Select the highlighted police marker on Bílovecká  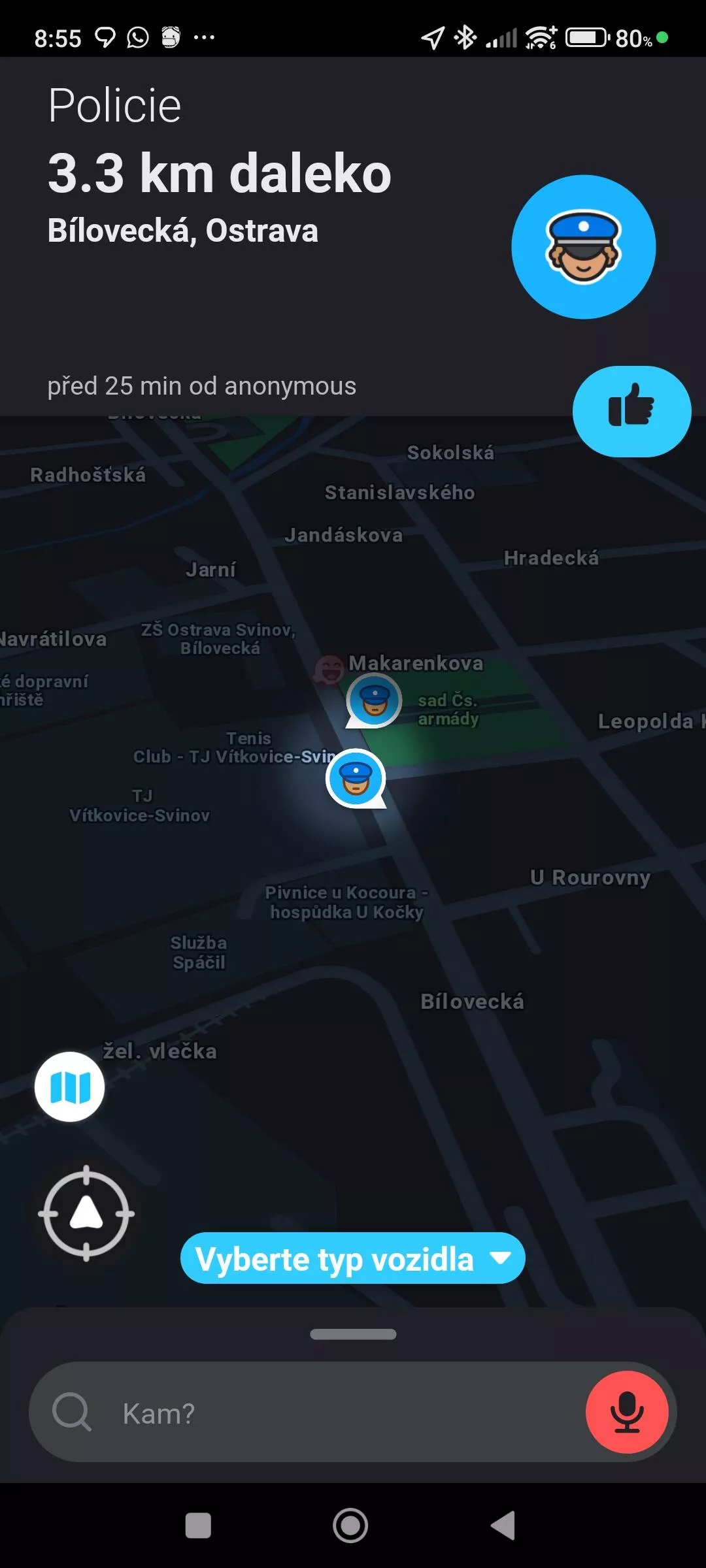coord(356,779)
